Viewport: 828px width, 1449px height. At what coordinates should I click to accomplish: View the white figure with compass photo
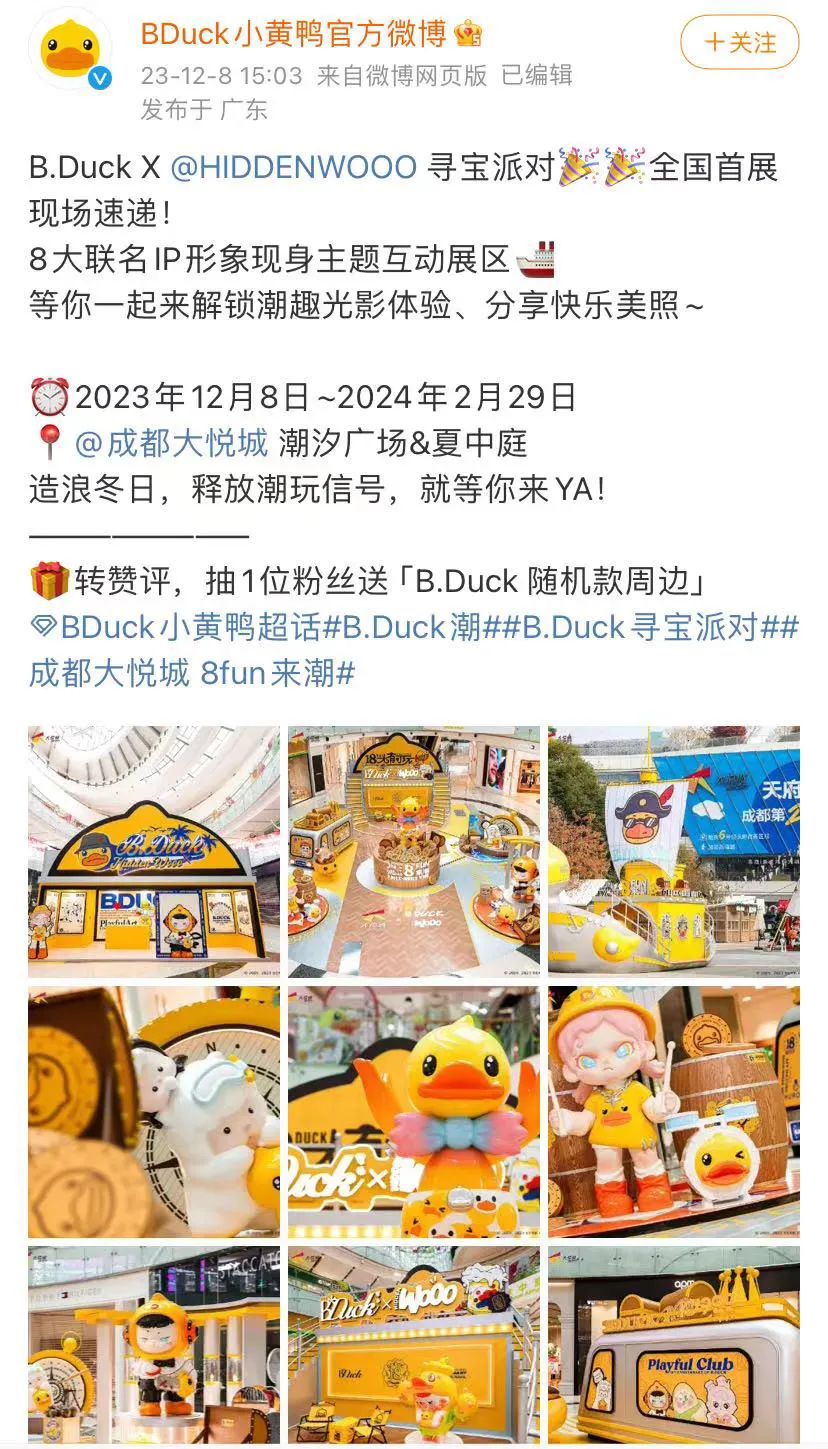click(154, 1111)
